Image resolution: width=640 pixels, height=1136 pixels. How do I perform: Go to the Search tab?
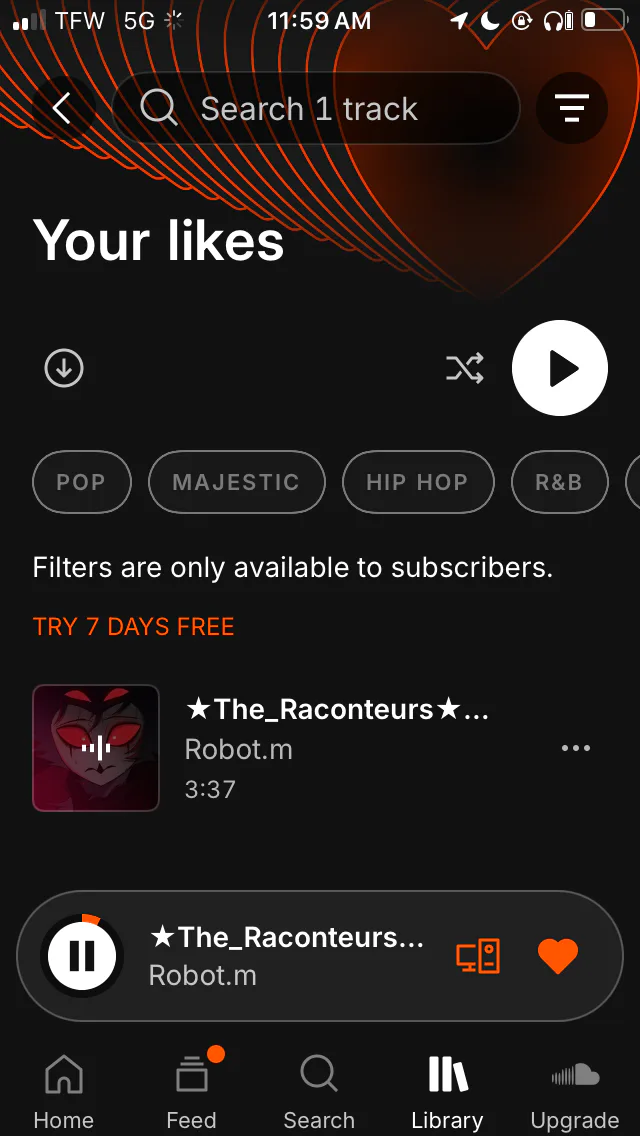click(319, 1092)
